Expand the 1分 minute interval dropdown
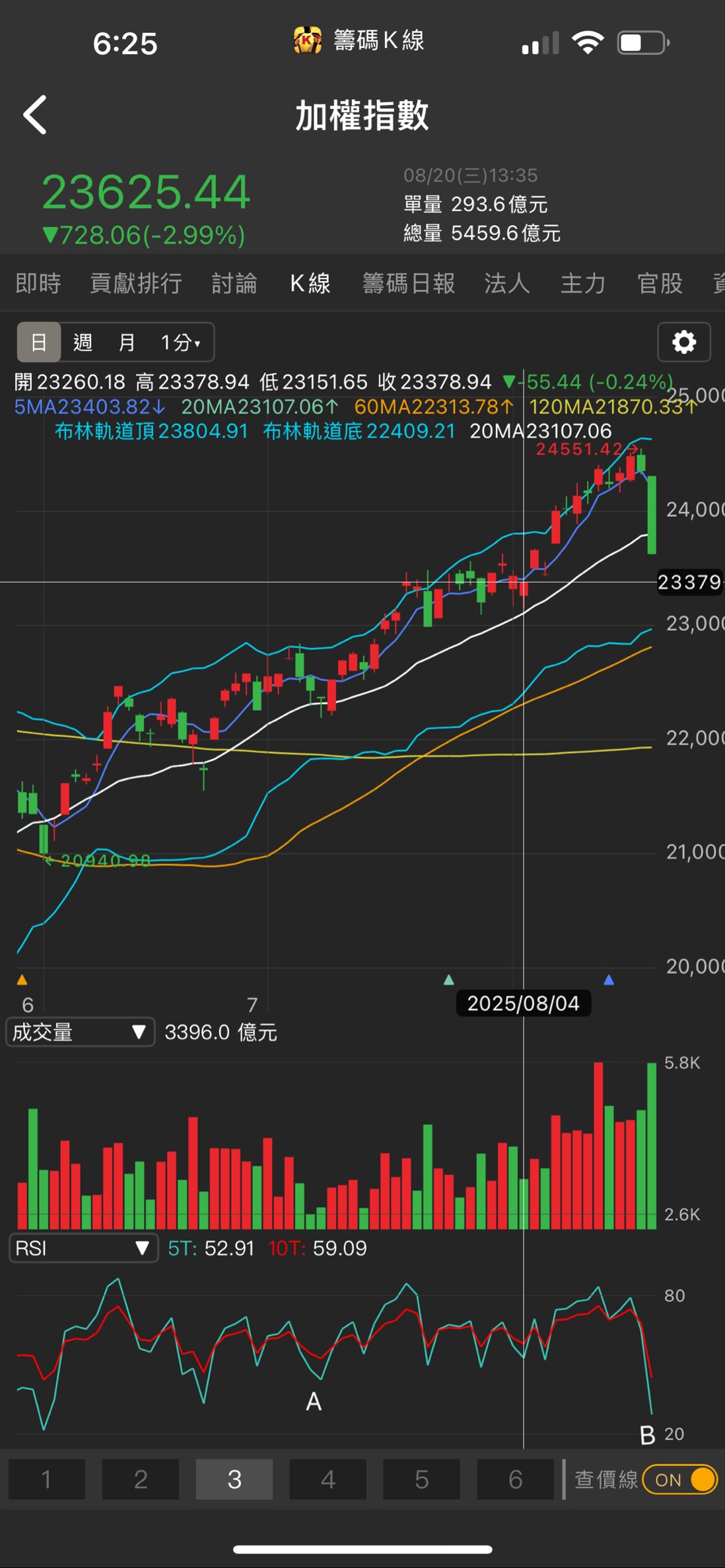Viewport: 725px width, 1568px height. (180, 343)
